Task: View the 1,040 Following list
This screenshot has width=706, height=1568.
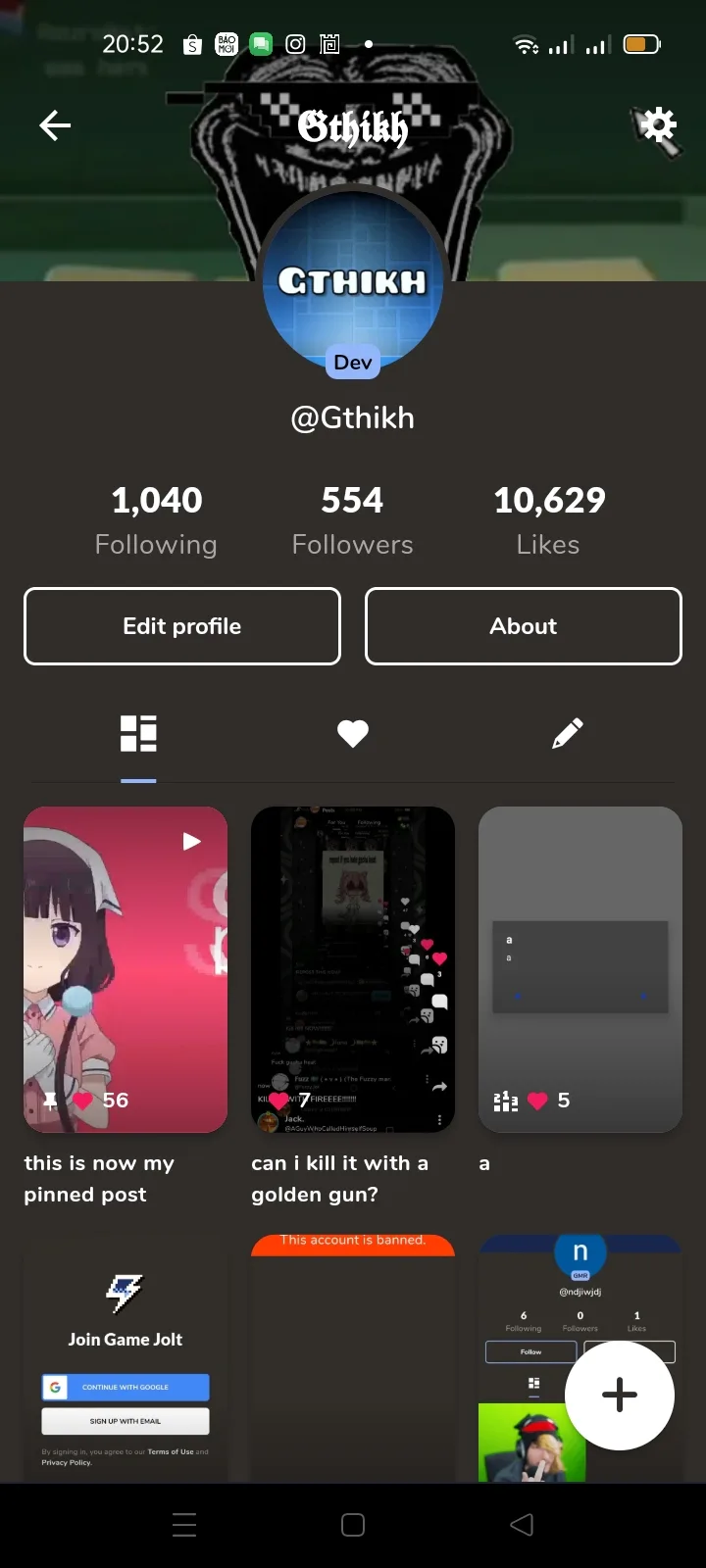Action: click(x=156, y=520)
